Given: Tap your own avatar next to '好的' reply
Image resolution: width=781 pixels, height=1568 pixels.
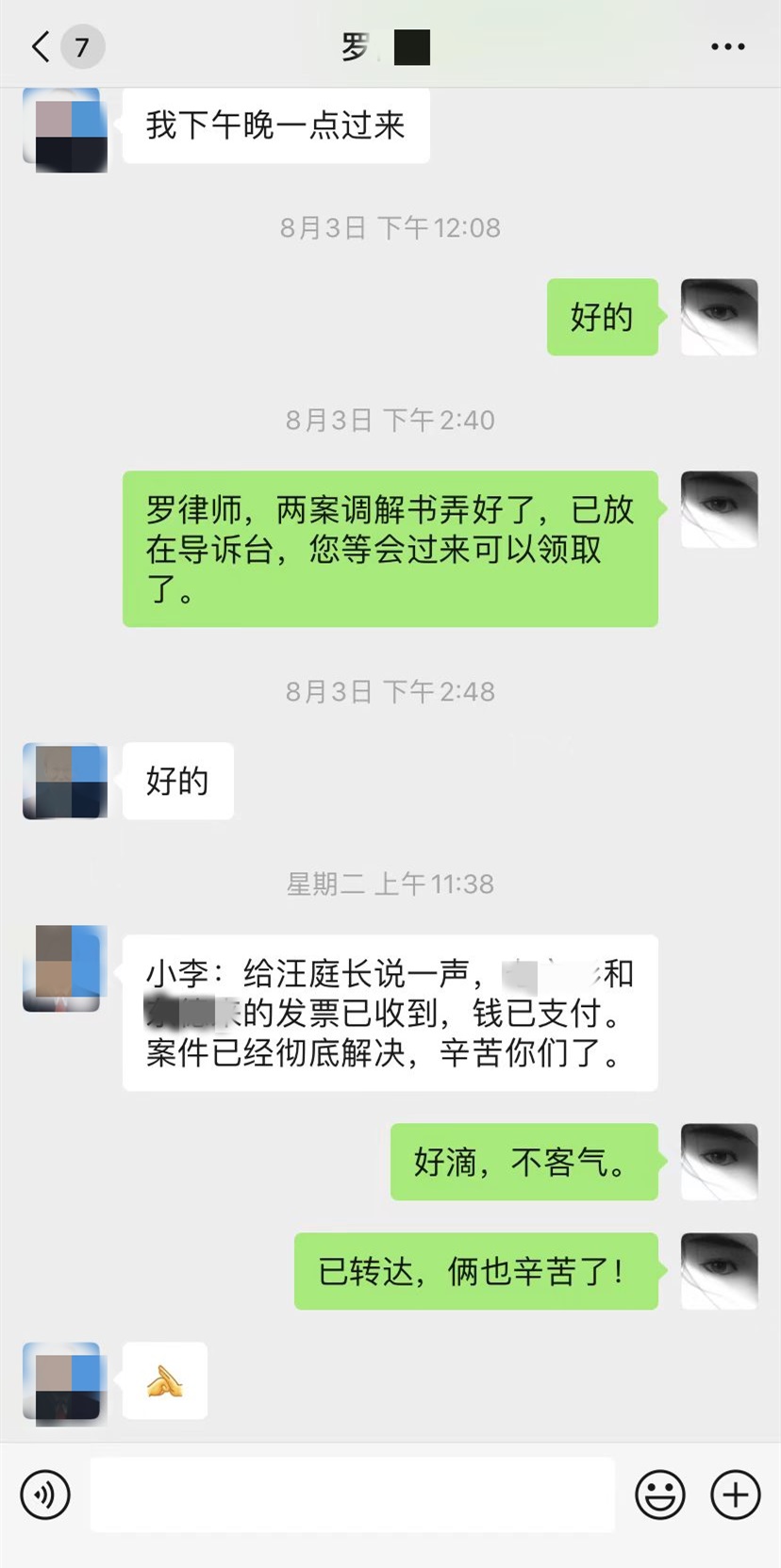Looking at the screenshot, I should coord(719,319).
